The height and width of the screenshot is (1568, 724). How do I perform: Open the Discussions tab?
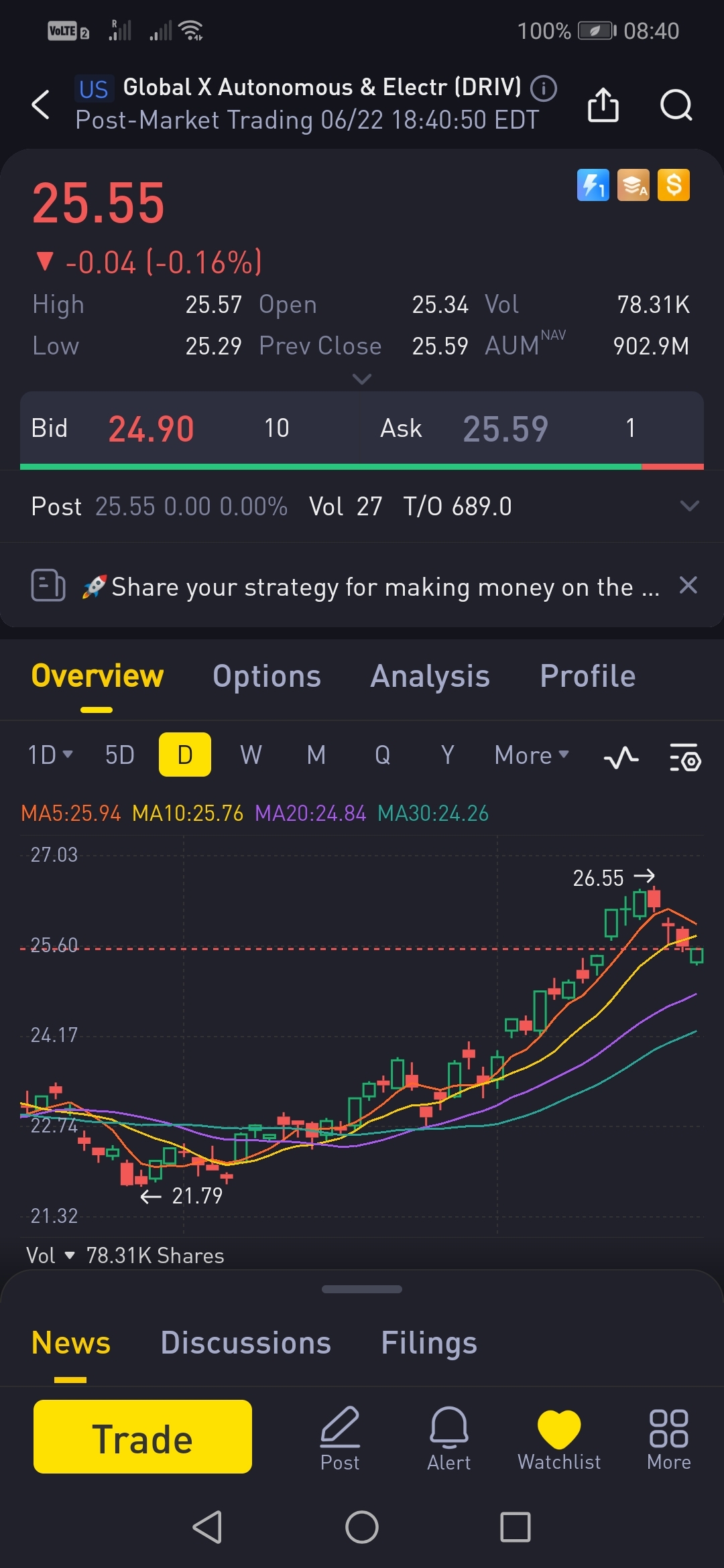pyautogui.click(x=246, y=1343)
